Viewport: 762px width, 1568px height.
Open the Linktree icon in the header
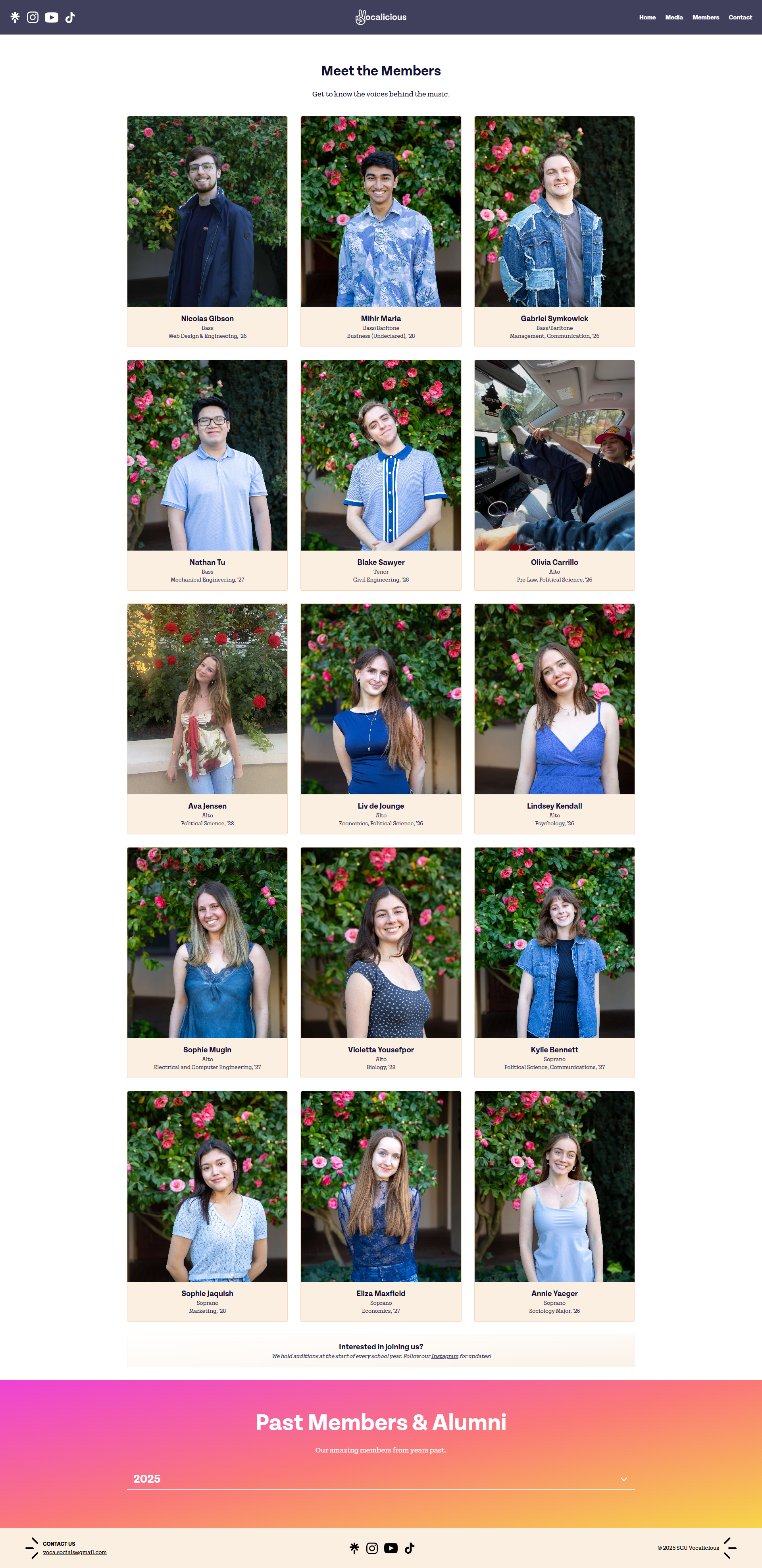15,17
